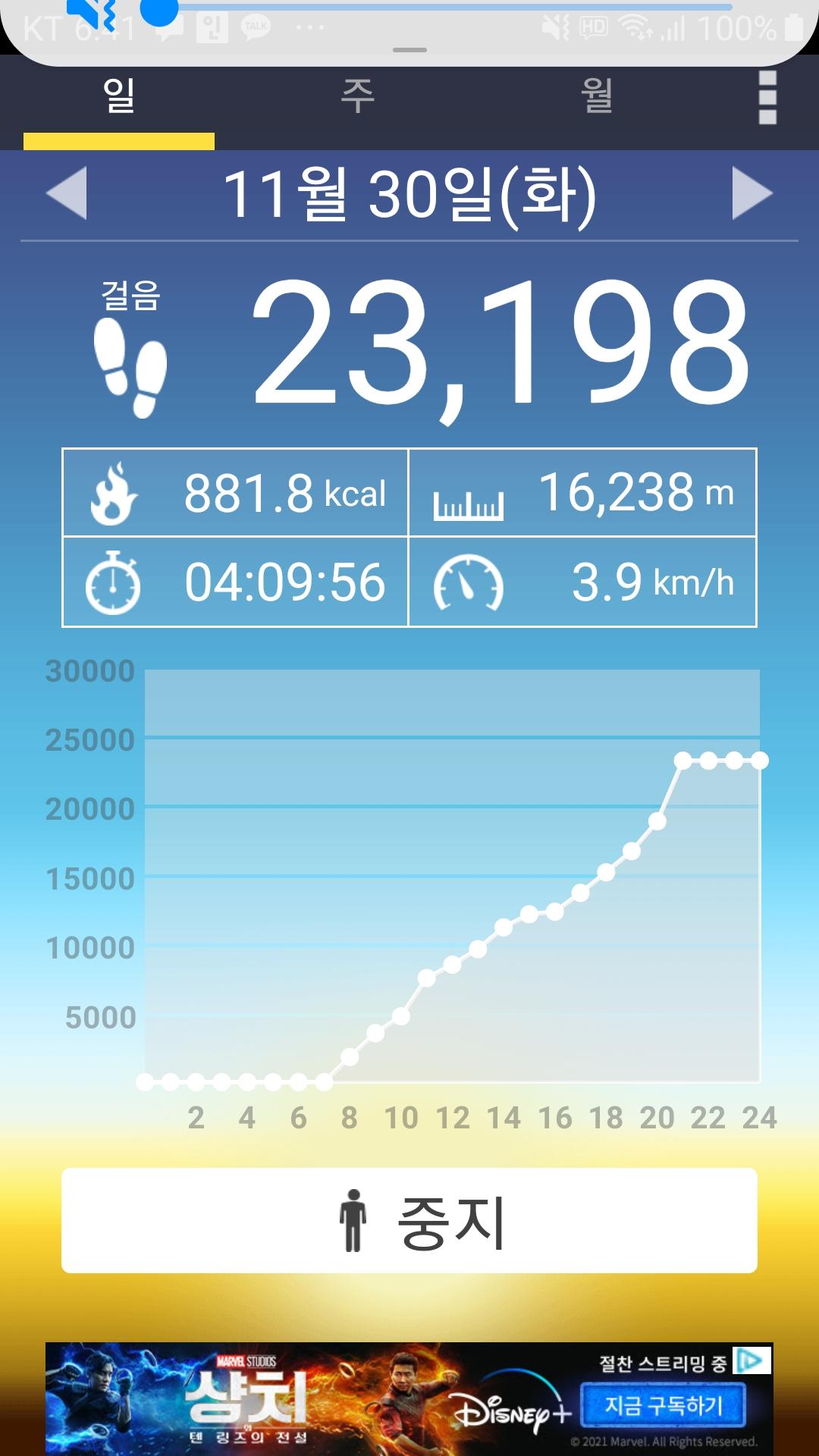The height and width of the screenshot is (1456, 819).
Task: Go to the previous day
Action: tap(67, 193)
